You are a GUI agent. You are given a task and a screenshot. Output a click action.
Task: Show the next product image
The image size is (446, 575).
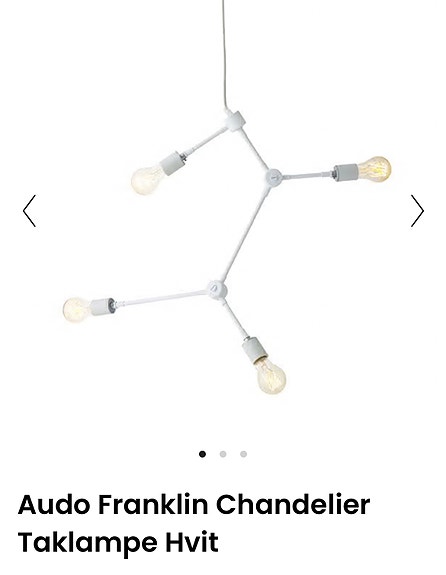point(417,211)
